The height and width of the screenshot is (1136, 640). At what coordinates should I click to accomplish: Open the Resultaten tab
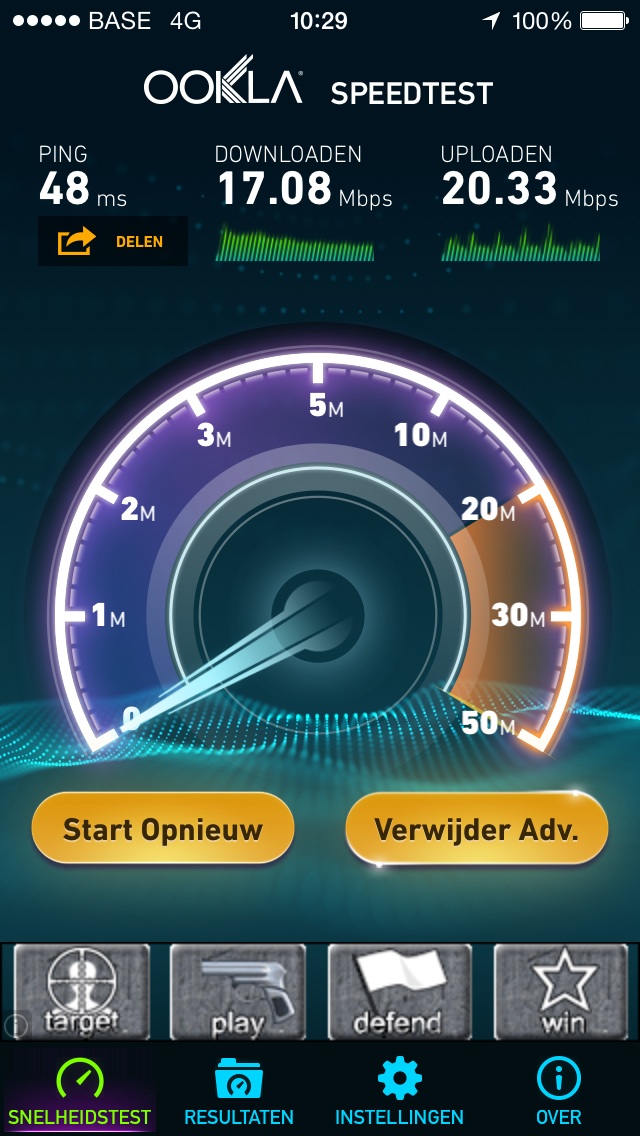click(x=239, y=1090)
